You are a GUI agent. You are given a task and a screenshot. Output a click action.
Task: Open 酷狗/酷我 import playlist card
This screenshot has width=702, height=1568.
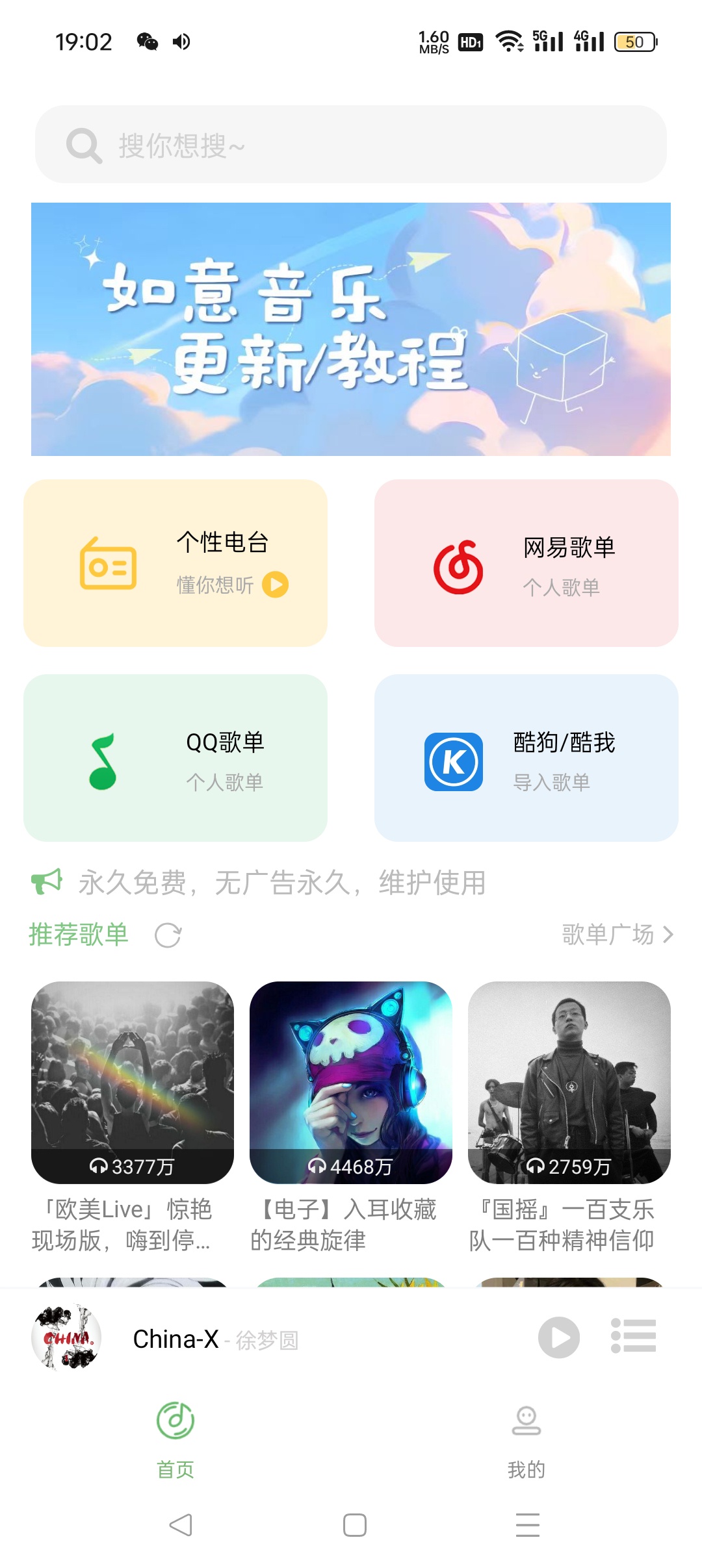tap(526, 758)
